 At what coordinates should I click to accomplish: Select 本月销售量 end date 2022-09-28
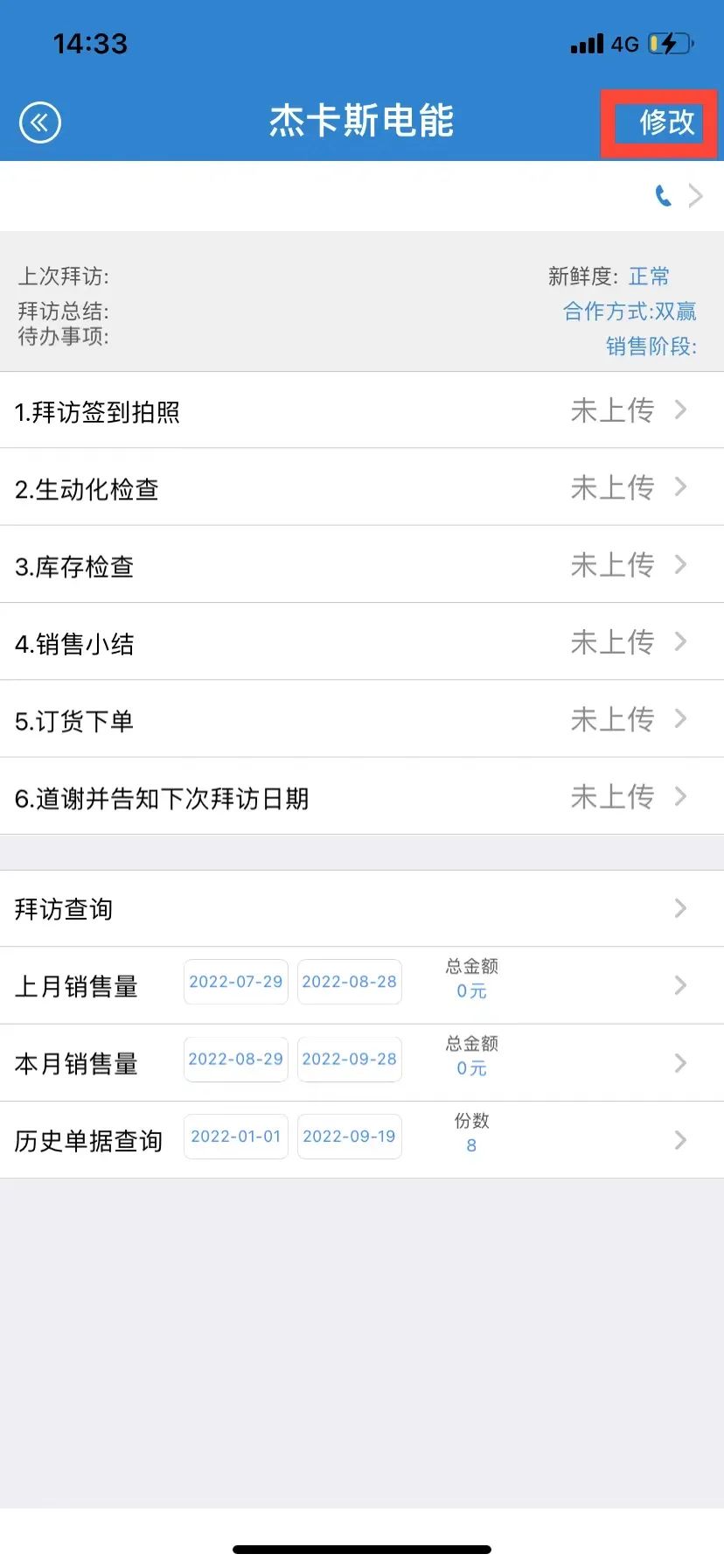click(350, 1059)
